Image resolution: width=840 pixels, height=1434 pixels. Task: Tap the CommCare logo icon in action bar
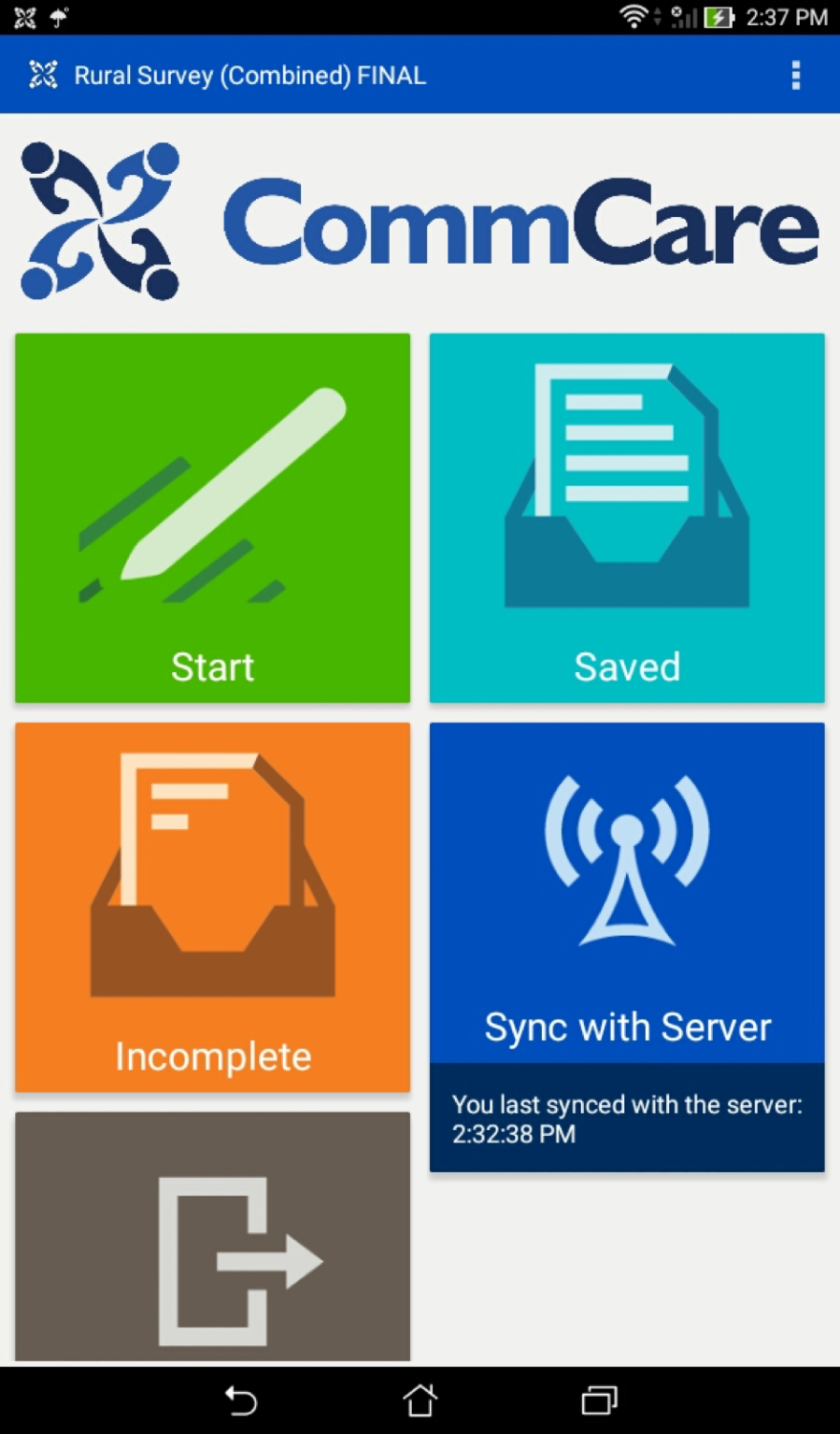pyautogui.click(x=42, y=75)
